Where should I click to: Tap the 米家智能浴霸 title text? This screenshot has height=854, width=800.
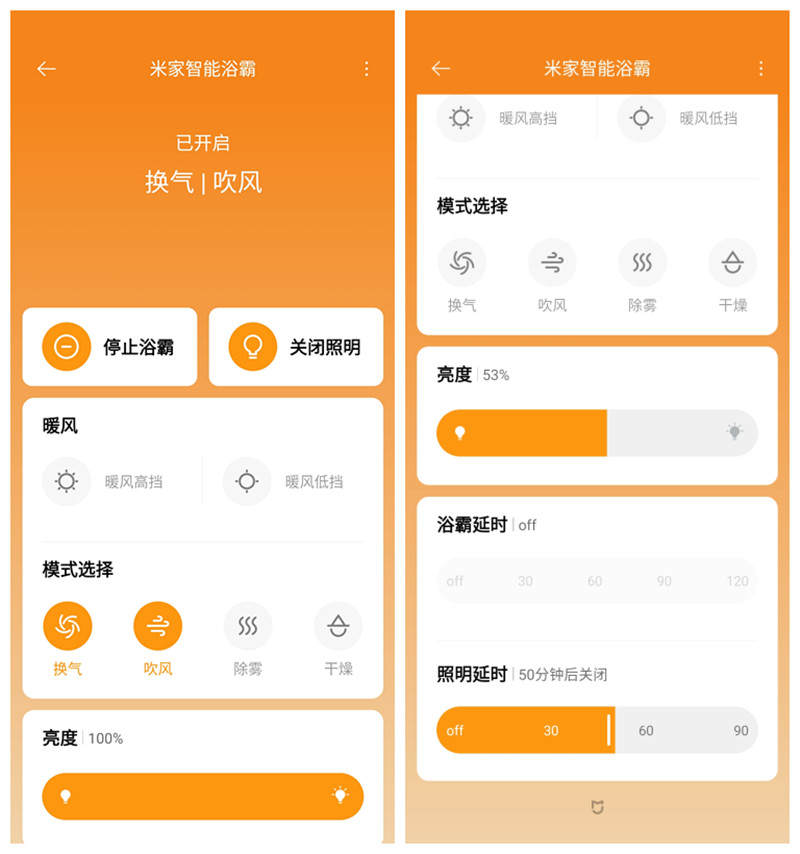coord(203,68)
